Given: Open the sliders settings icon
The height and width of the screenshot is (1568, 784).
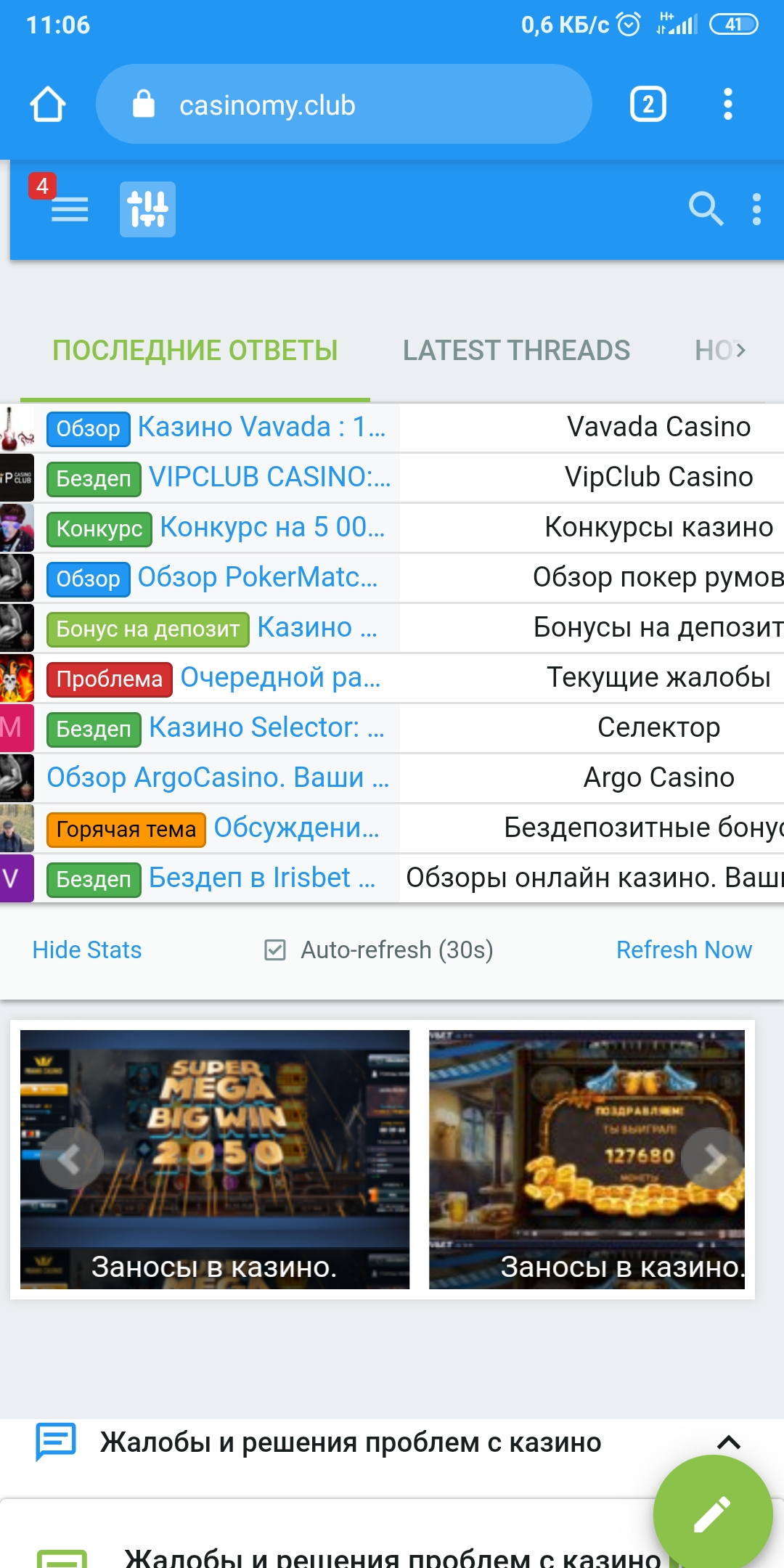Looking at the screenshot, I should 147,209.
